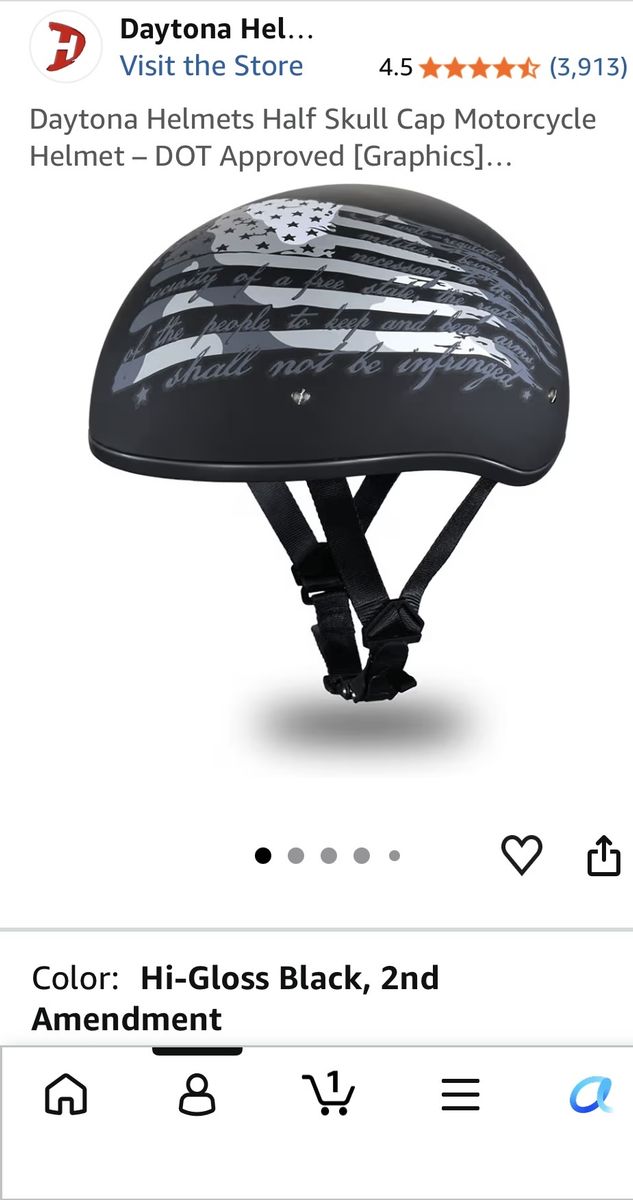Open the hamburger menu tab
Viewport: 633px width, 1200px height.
(460, 1095)
